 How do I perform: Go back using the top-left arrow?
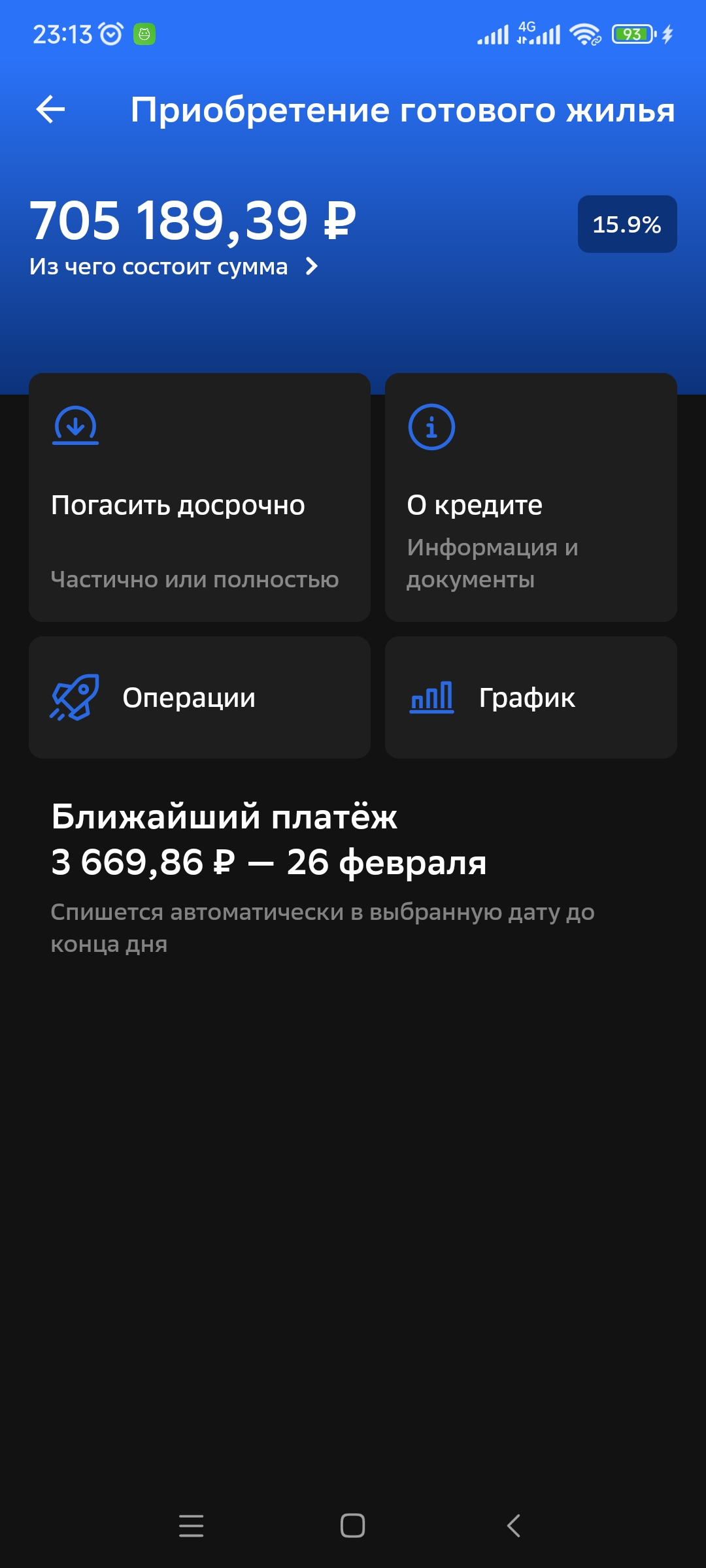click(50, 109)
